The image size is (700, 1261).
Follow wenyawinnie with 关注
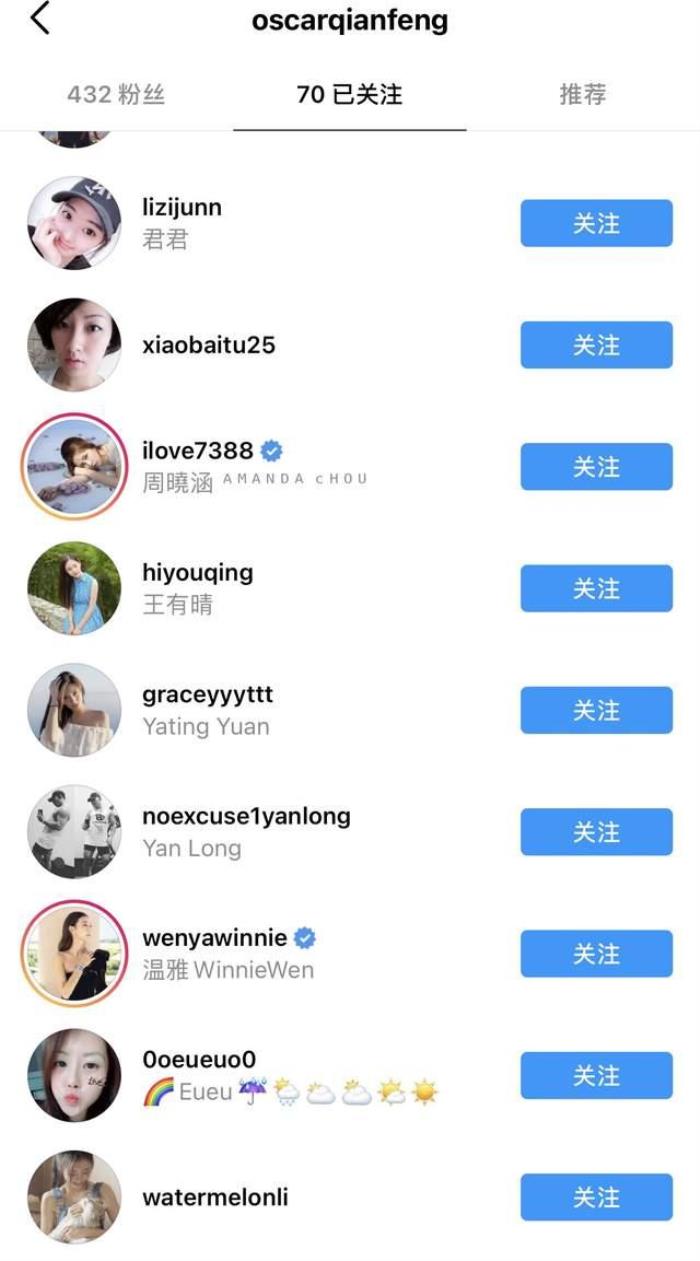(x=596, y=954)
